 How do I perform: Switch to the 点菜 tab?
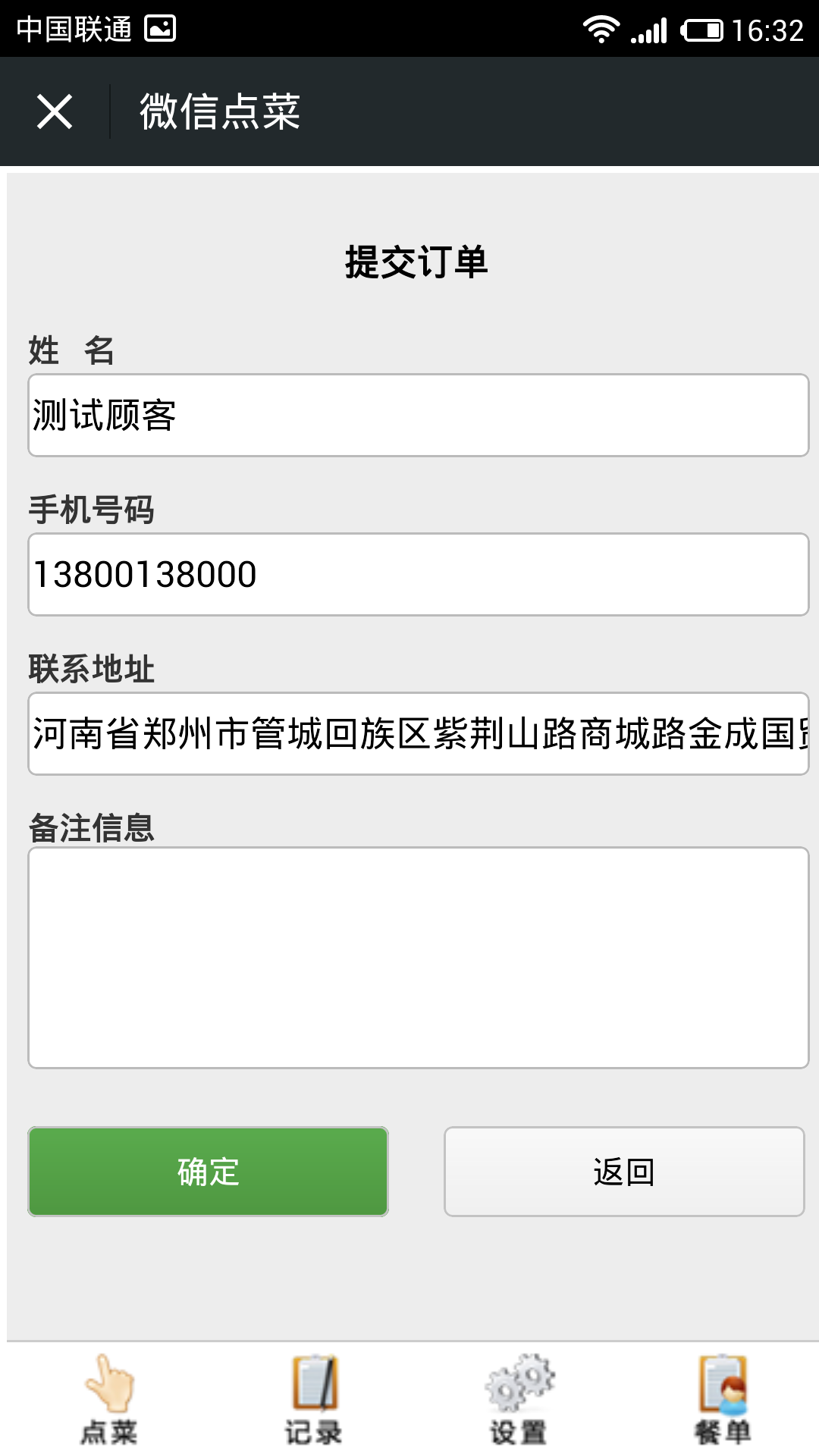(109, 1400)
